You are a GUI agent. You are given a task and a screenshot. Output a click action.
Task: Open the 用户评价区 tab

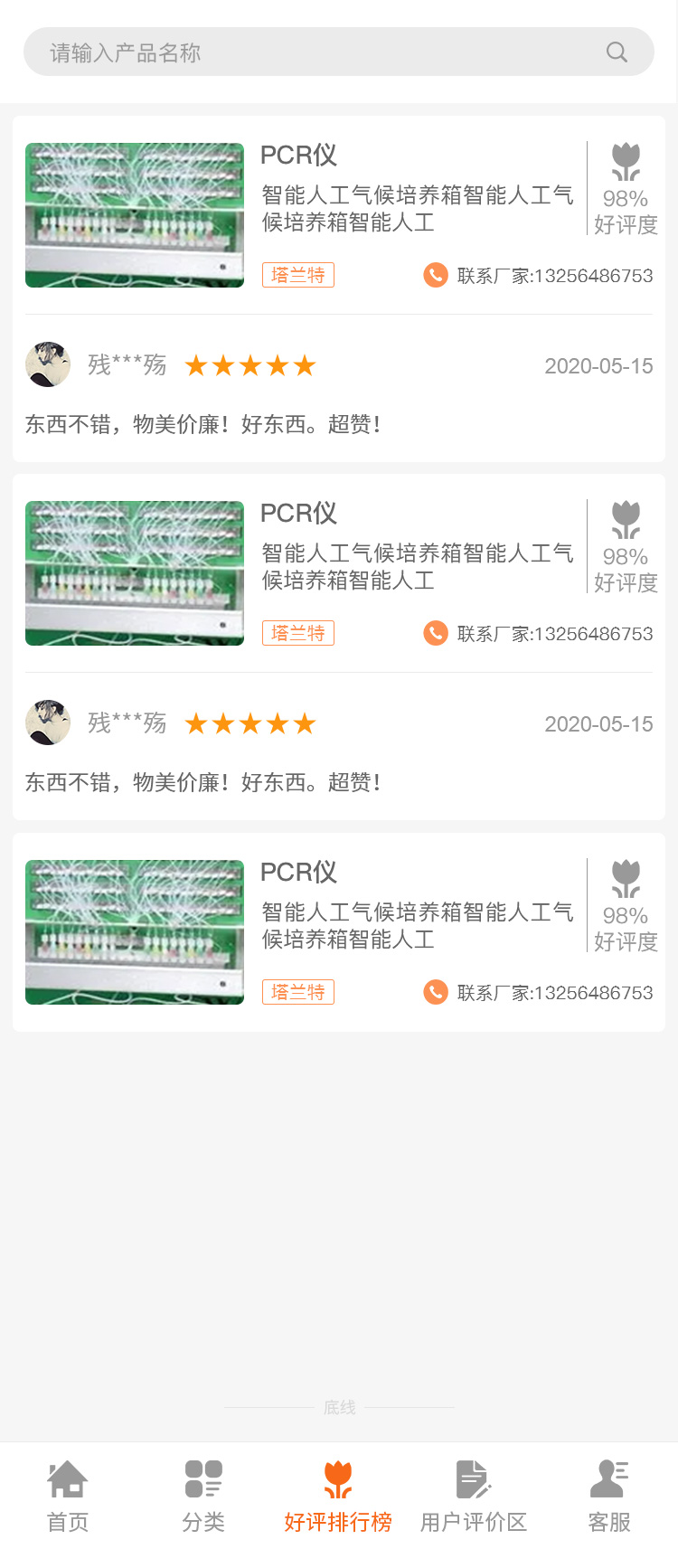474,1497
